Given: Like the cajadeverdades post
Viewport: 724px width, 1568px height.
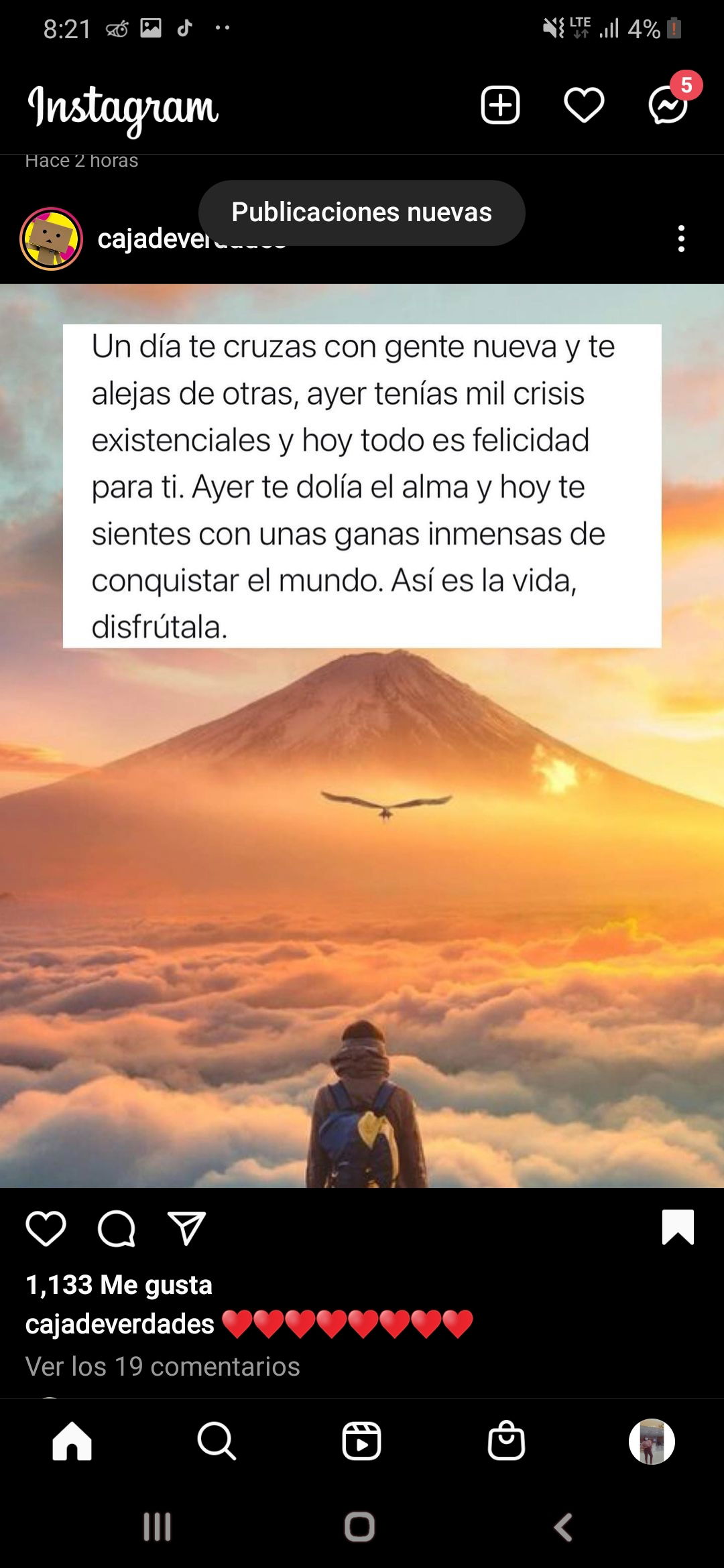Looking at the screenshot, I should pyautogui.click(x=46, y=1228).
